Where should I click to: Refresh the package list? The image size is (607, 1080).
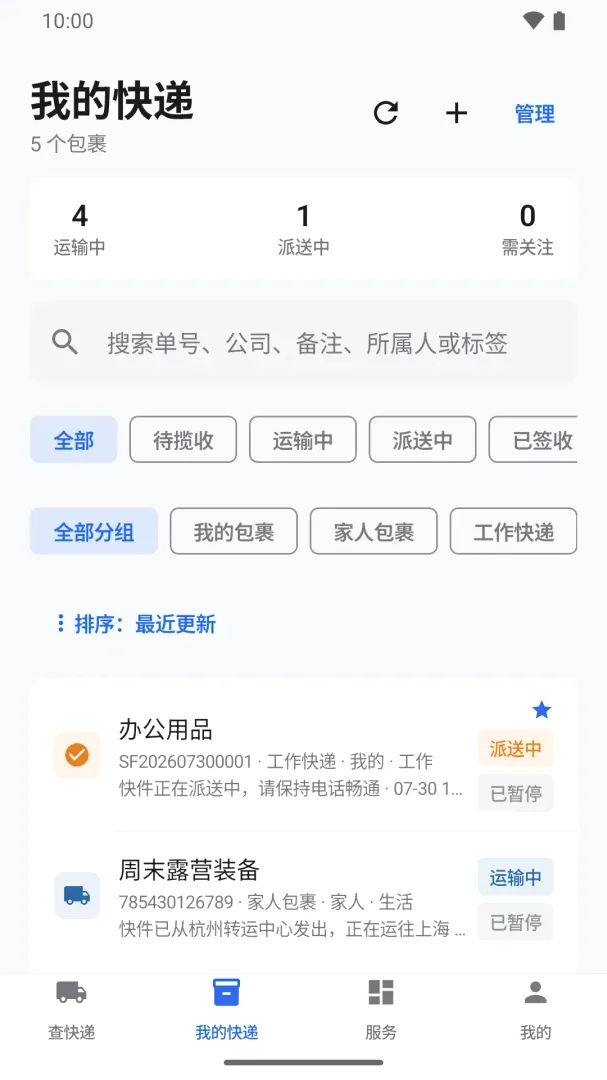[386, 113]
